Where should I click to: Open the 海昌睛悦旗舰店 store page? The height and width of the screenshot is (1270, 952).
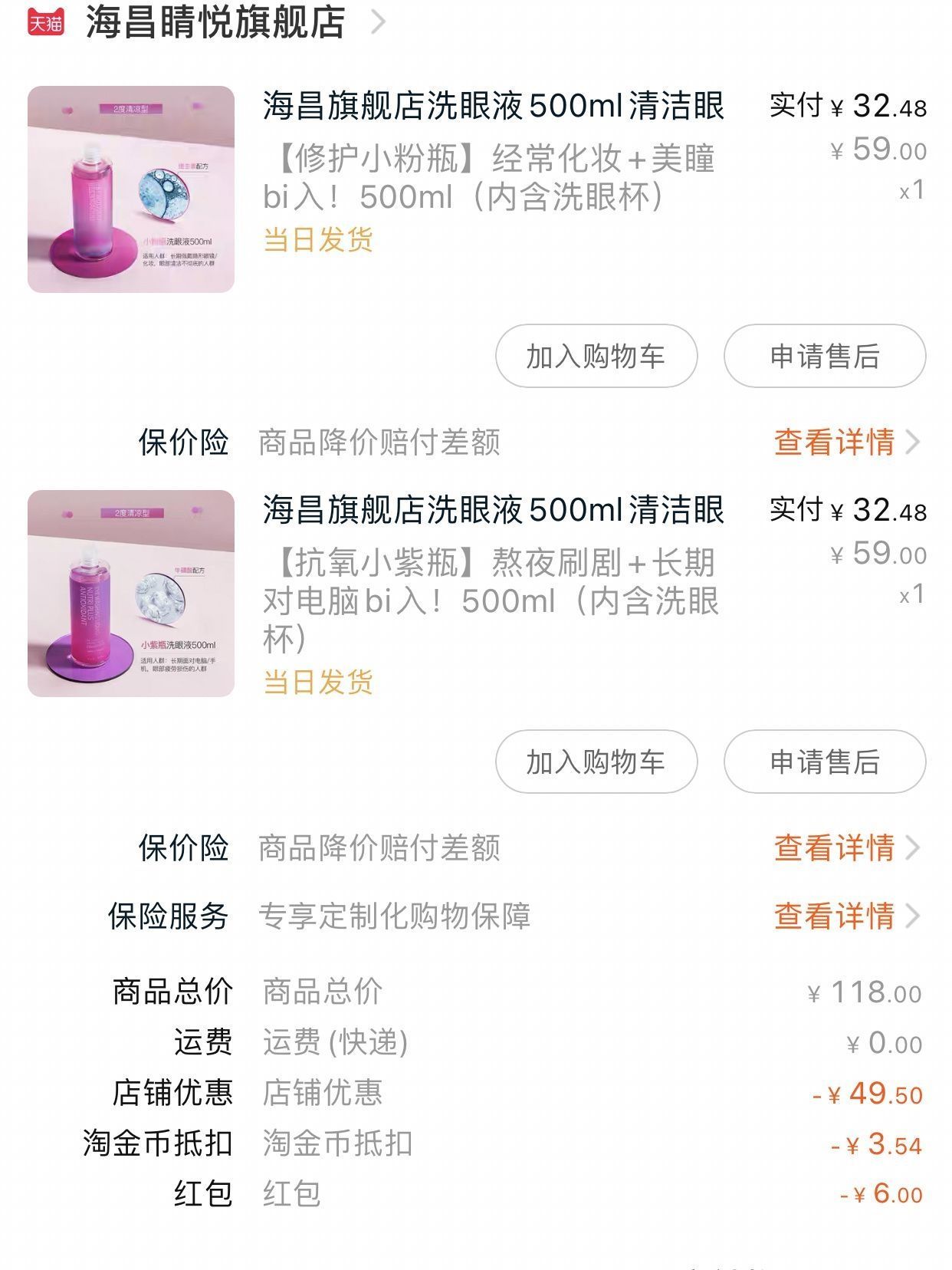[216, 23]
